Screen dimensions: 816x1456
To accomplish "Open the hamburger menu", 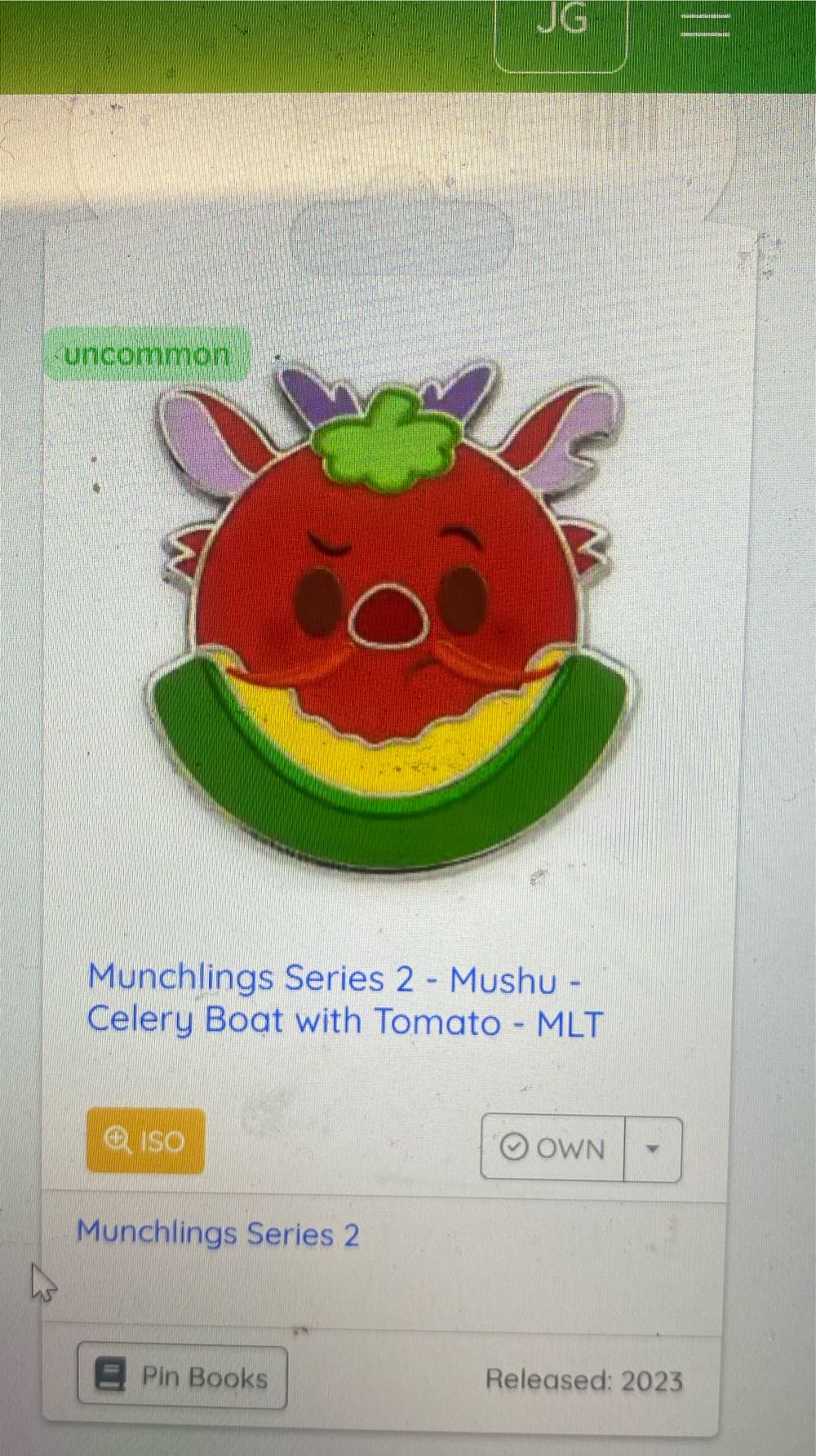I will [x=705, y=24].
